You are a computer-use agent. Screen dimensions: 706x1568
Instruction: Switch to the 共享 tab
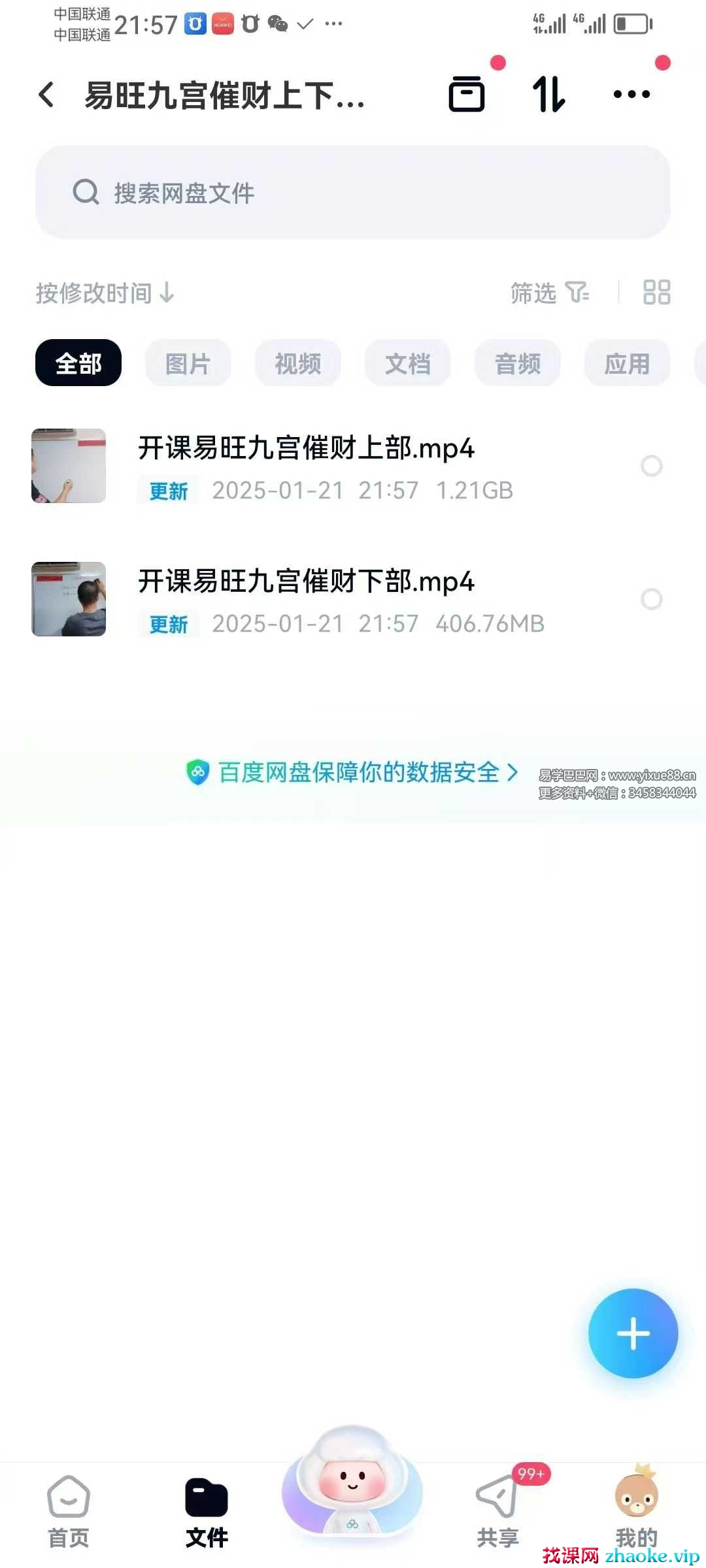(498, 1513)
